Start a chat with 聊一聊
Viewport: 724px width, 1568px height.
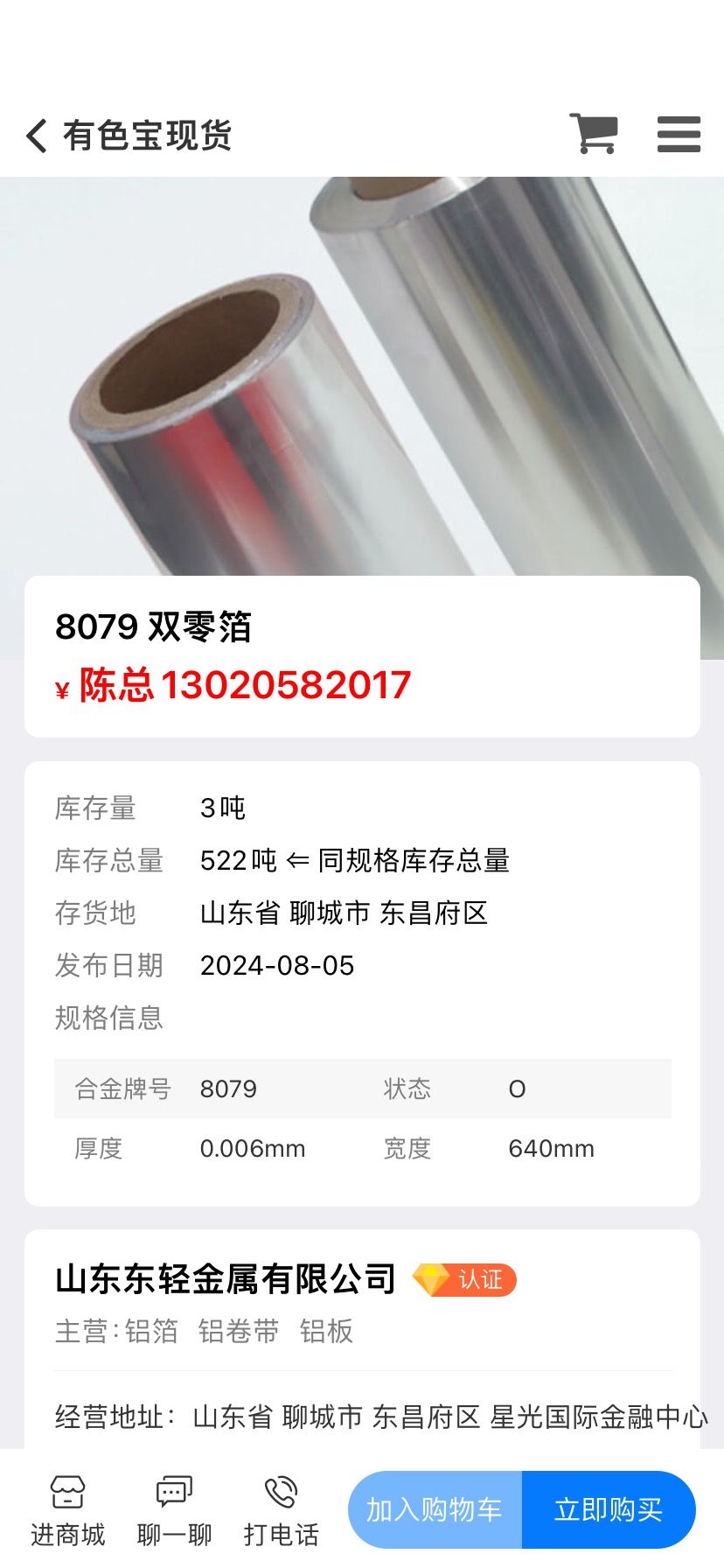[174, 1509]
